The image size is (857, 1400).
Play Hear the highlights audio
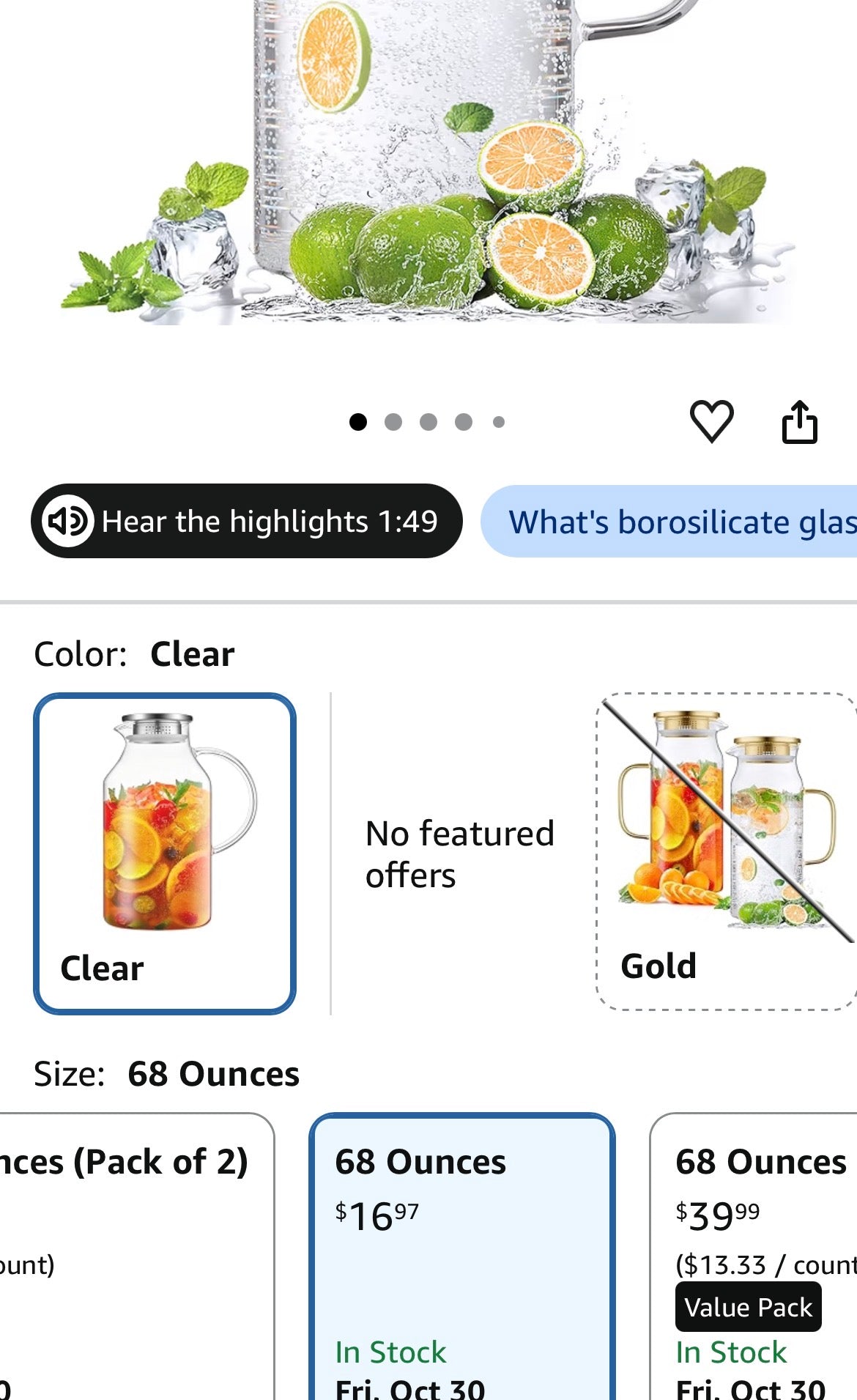tap(246, 521)
